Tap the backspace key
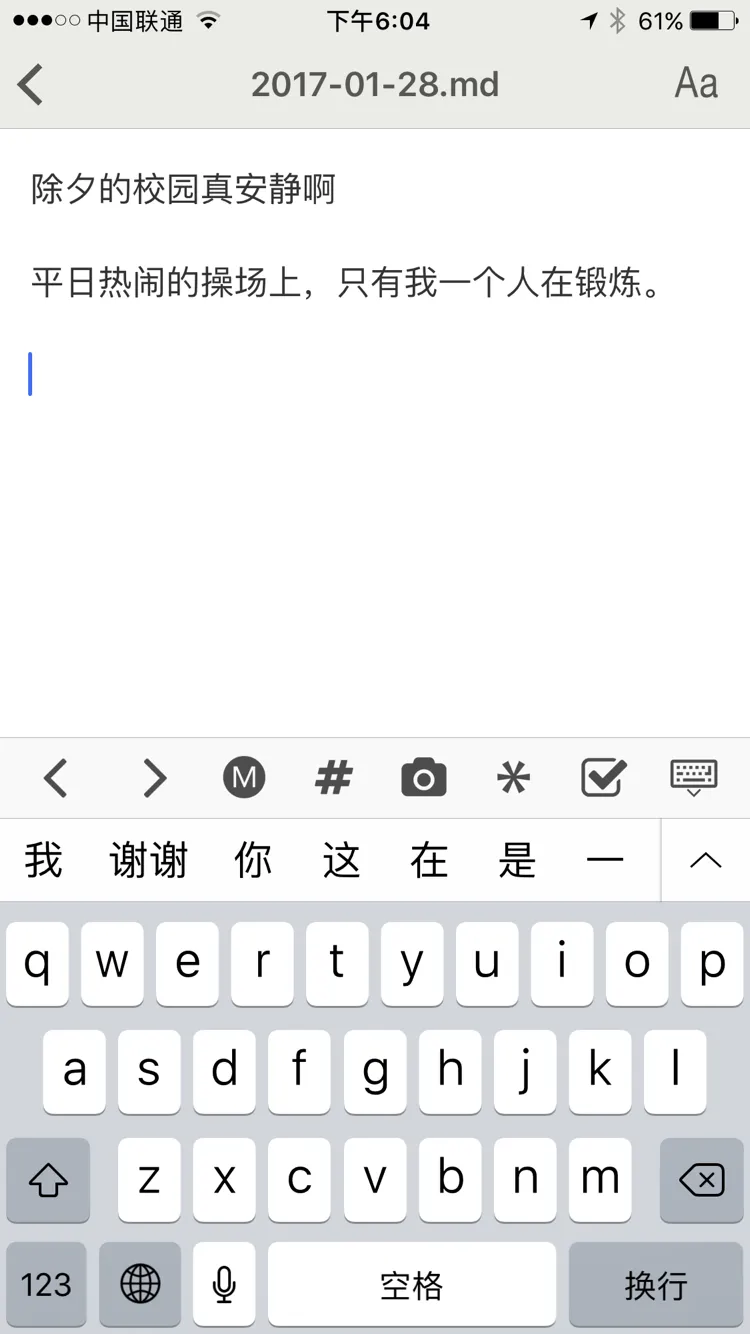This screenshot has height=1334, width=750. 702,1180
